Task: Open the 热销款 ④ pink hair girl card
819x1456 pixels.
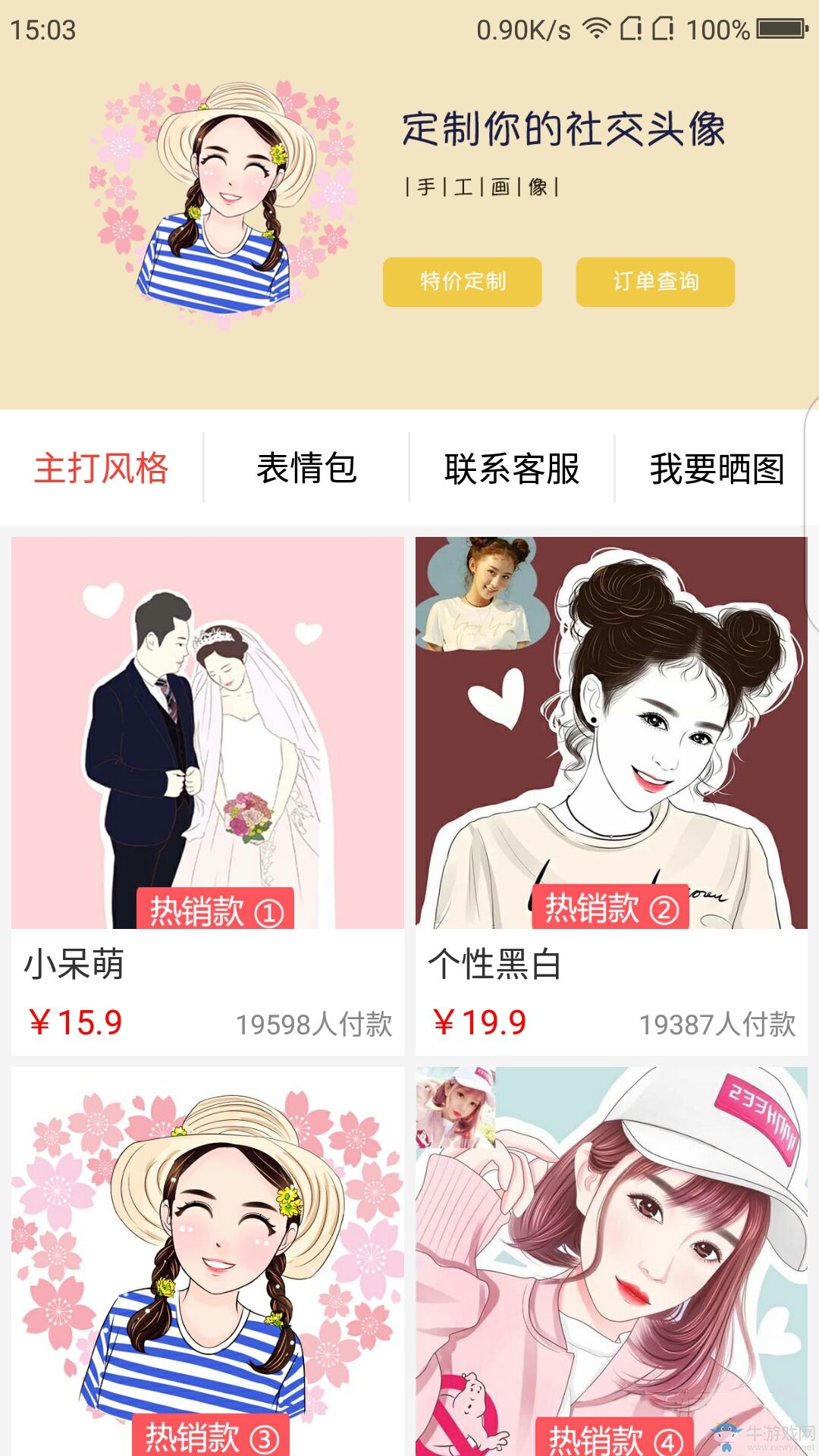Action: 611,1261
